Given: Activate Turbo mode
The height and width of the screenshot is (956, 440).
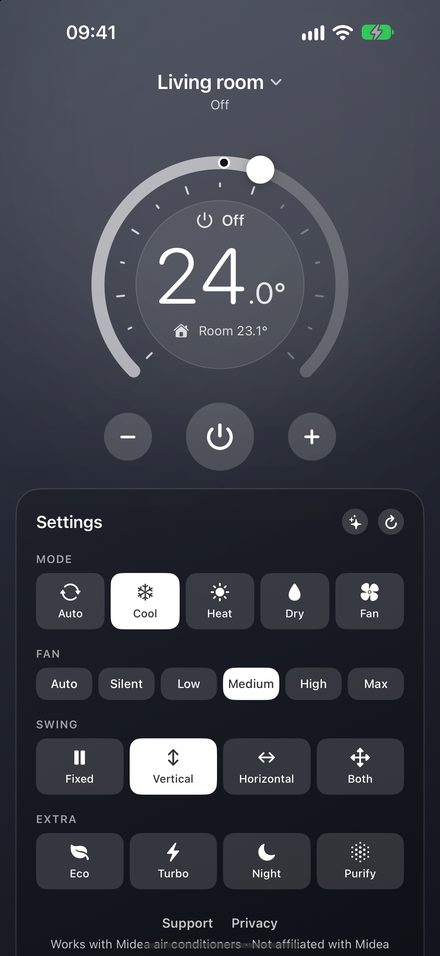Looking at the screenshot, I should [173, 861].
